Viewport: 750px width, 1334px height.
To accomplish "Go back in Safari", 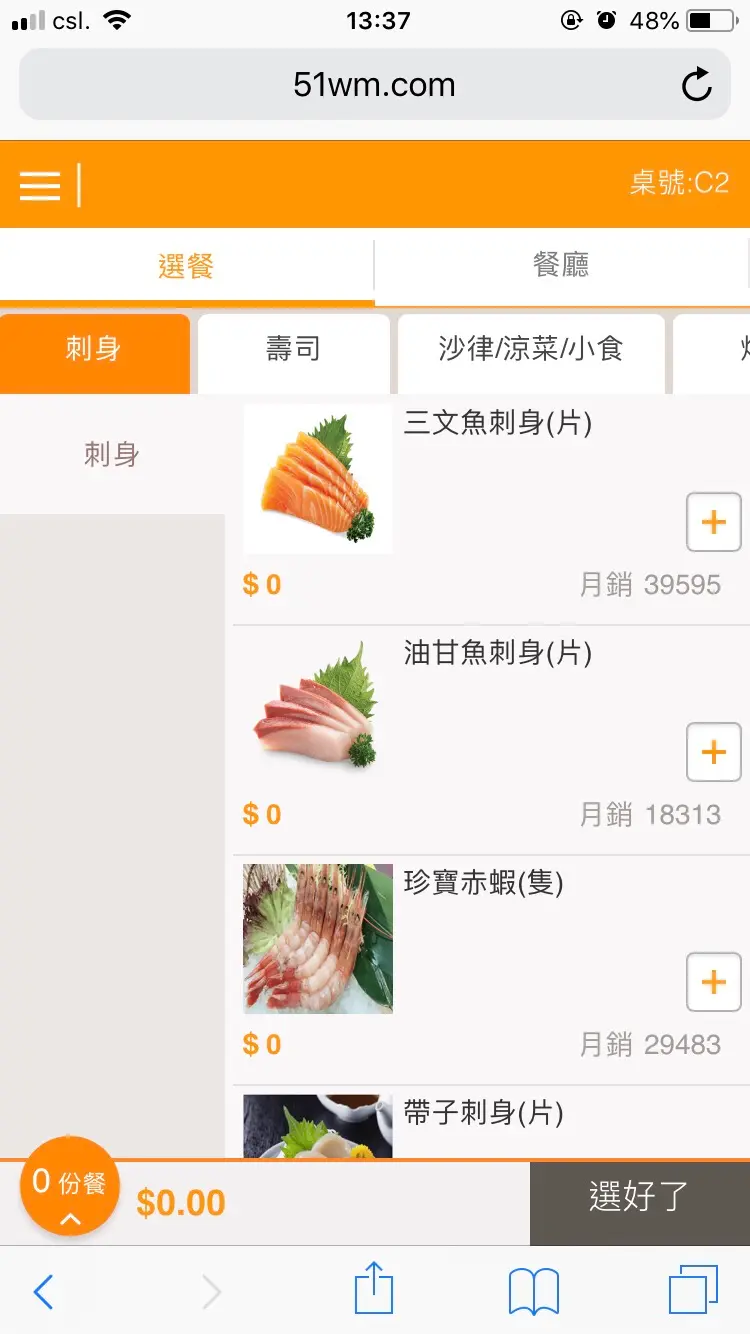I will 43,1291.
